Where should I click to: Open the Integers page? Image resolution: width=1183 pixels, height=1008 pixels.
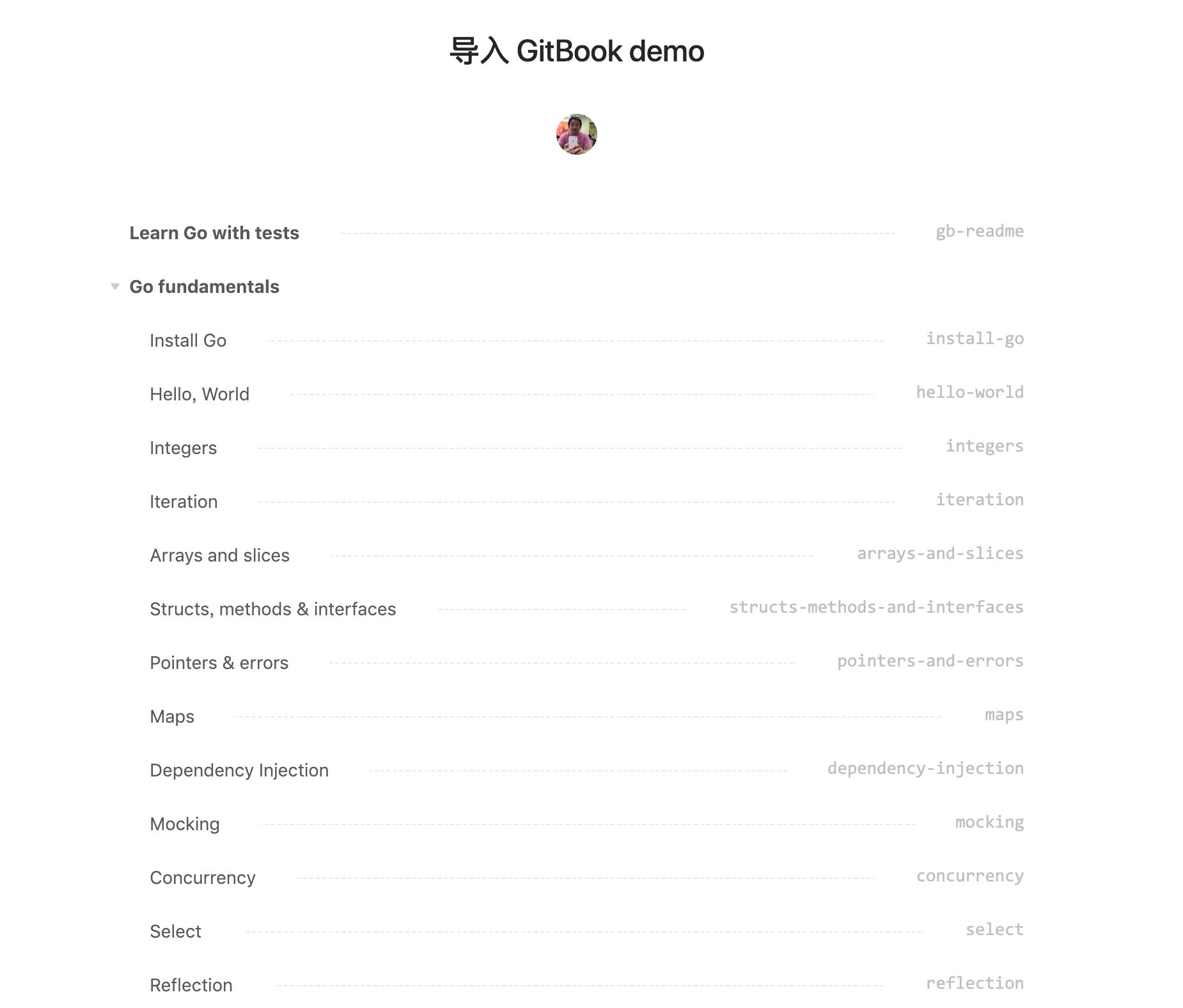click(184, 448)
